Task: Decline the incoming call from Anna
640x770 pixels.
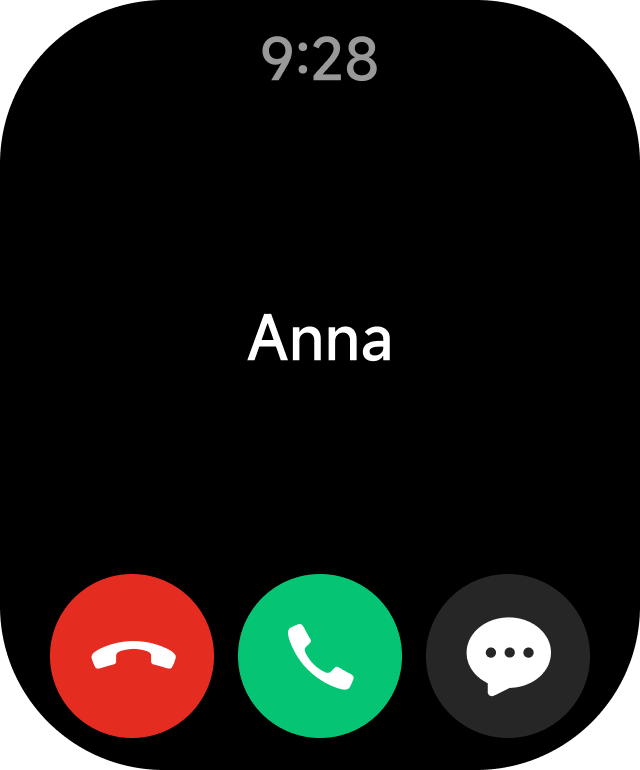Action: 132,656
